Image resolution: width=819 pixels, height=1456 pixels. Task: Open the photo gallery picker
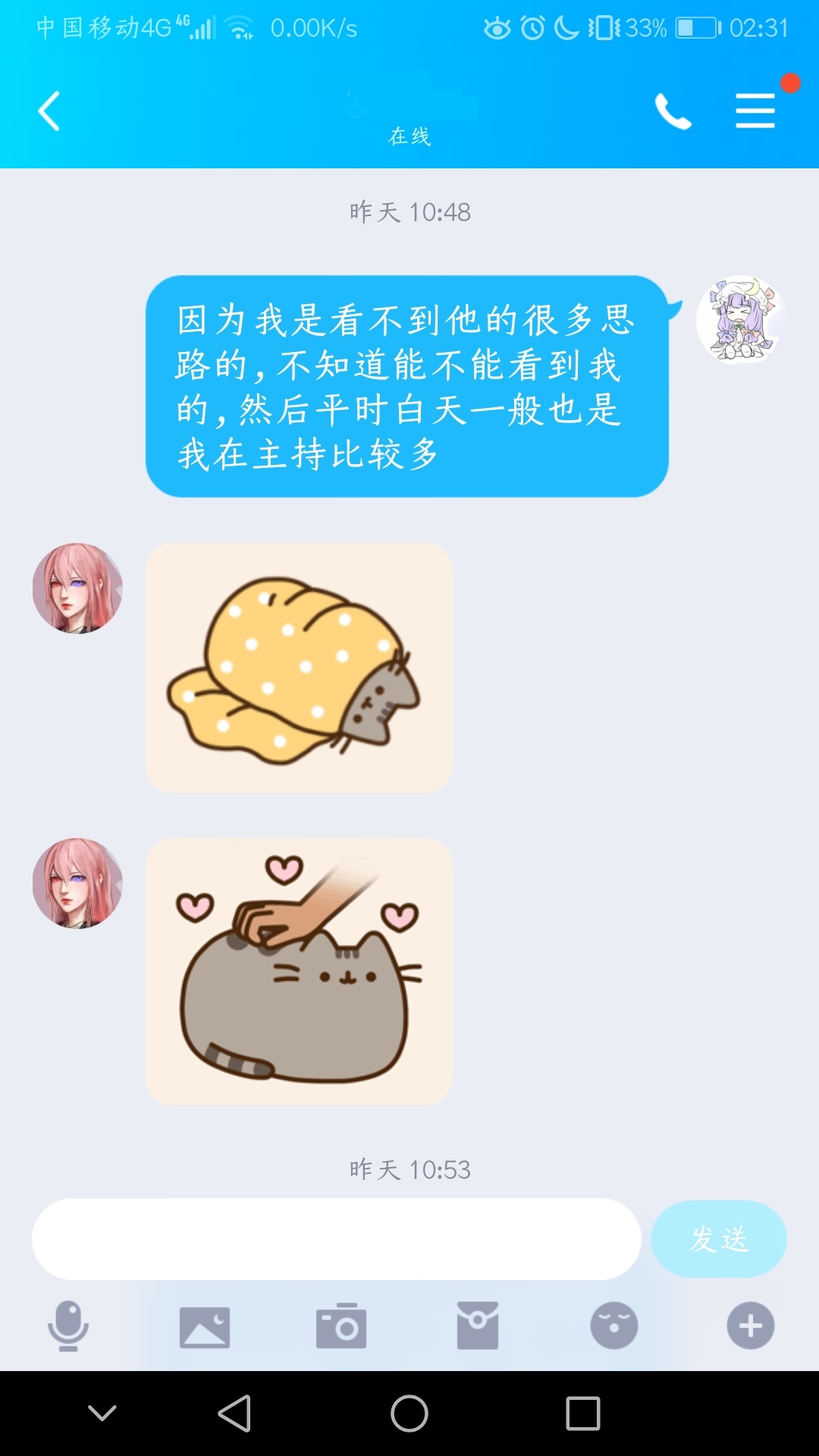coord(205,1326)
